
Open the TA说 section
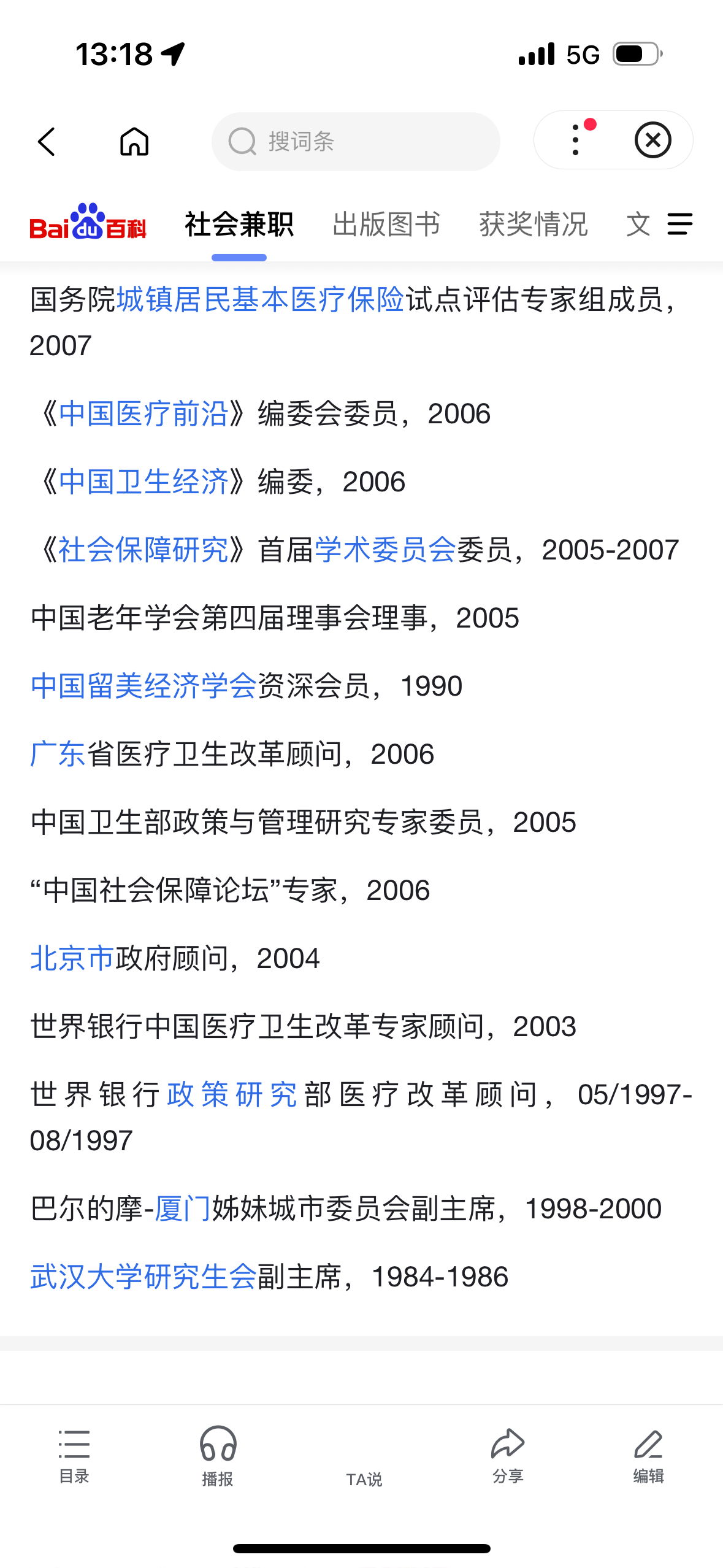[364, 1480]
